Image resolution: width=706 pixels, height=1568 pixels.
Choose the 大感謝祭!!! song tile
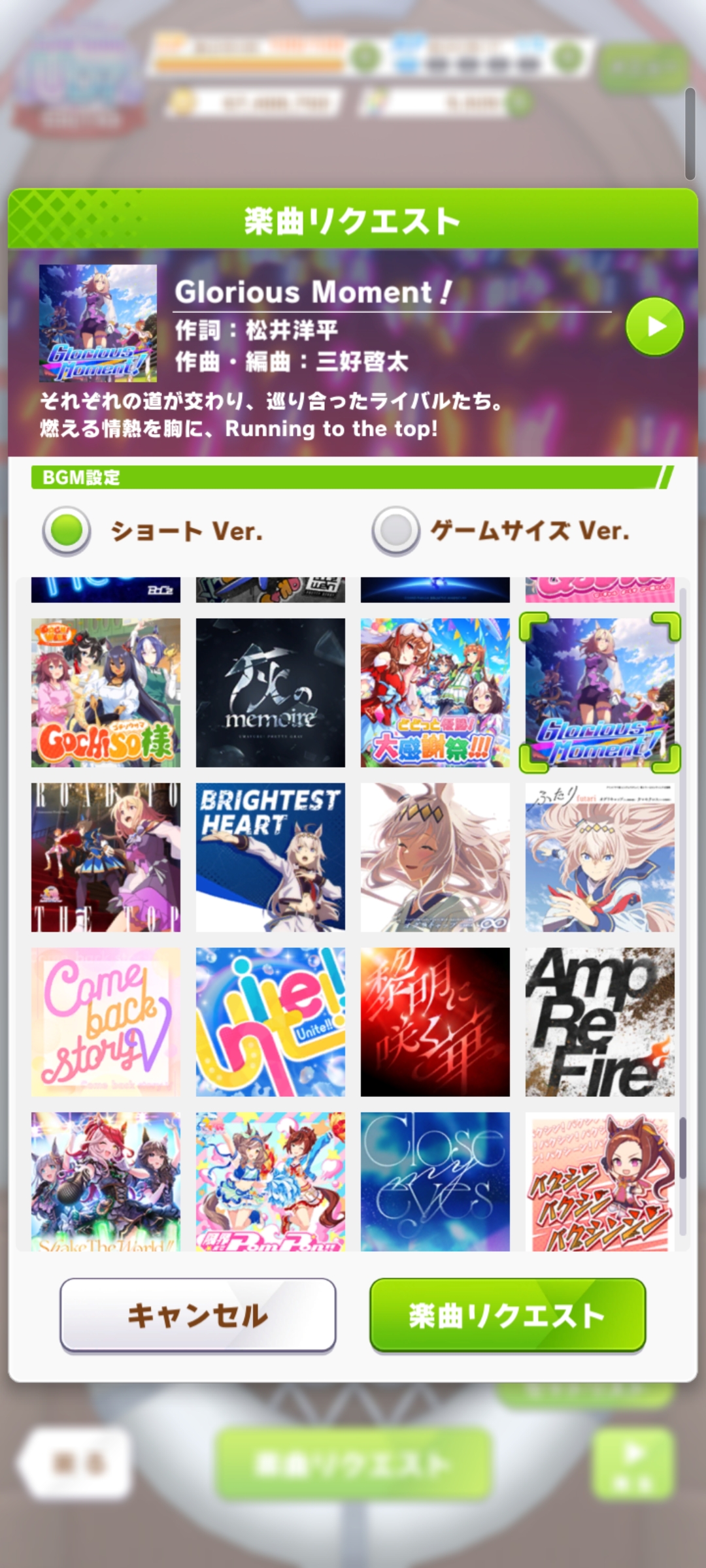tap(435, 693)
